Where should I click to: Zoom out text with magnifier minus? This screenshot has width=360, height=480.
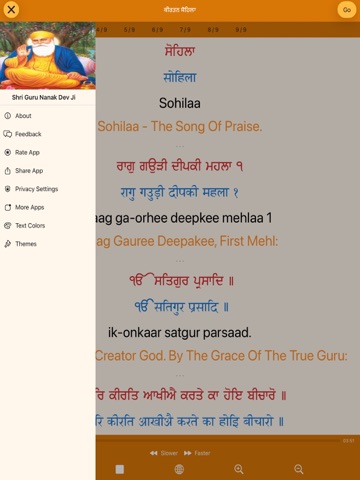299,469
